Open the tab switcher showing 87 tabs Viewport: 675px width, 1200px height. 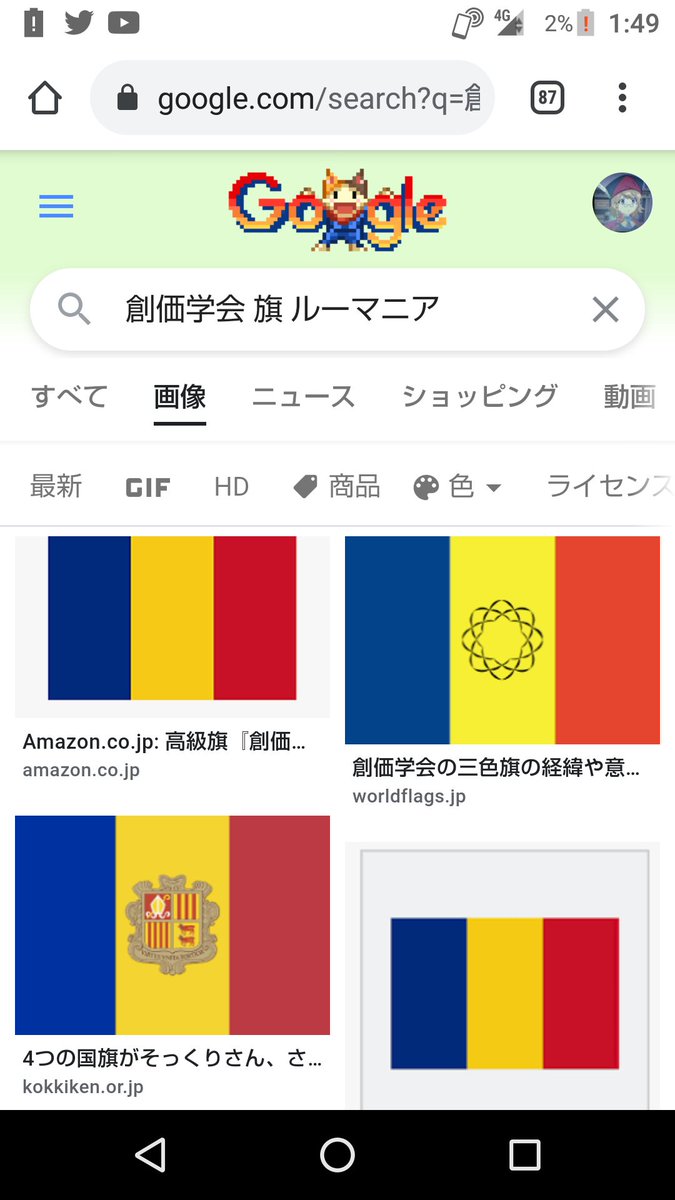[547, 98]
